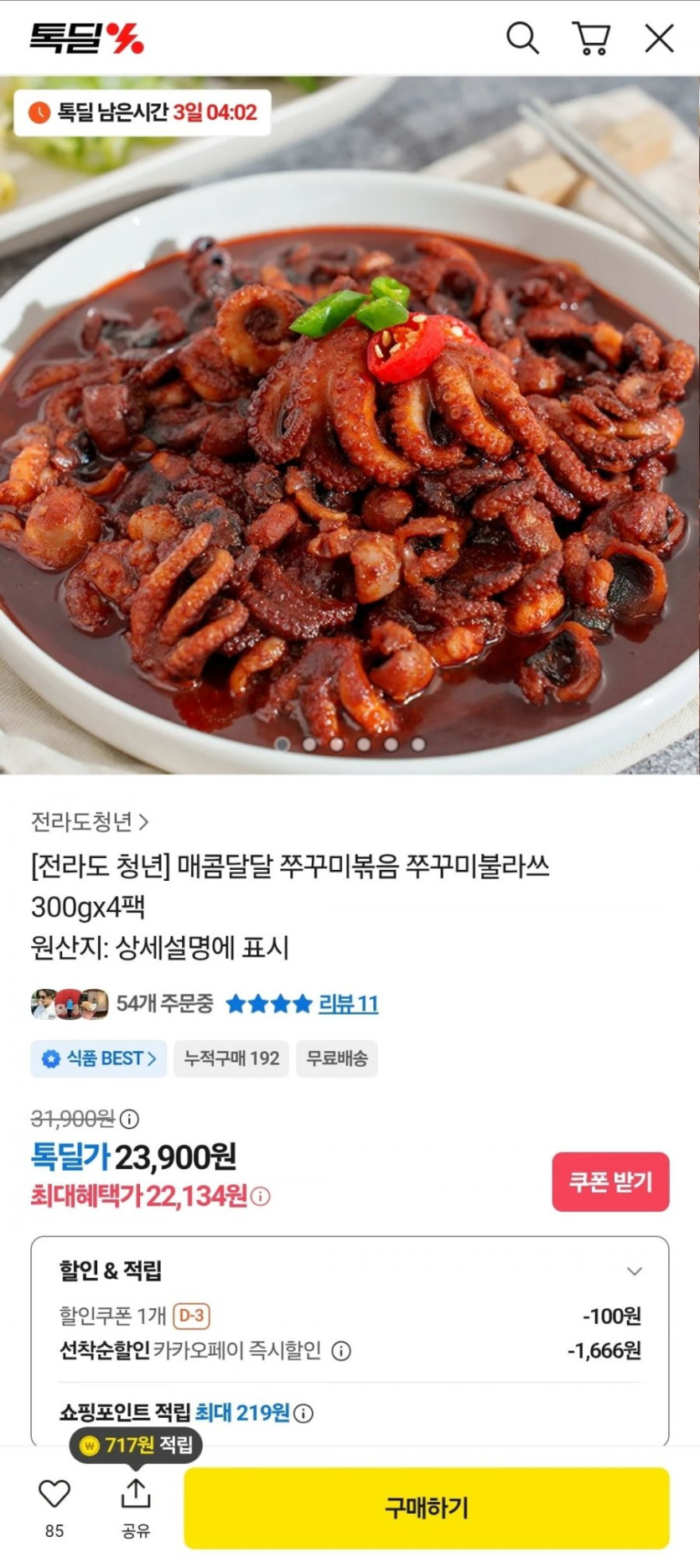Open the 톡딜 logo home

tap(86, 39)
